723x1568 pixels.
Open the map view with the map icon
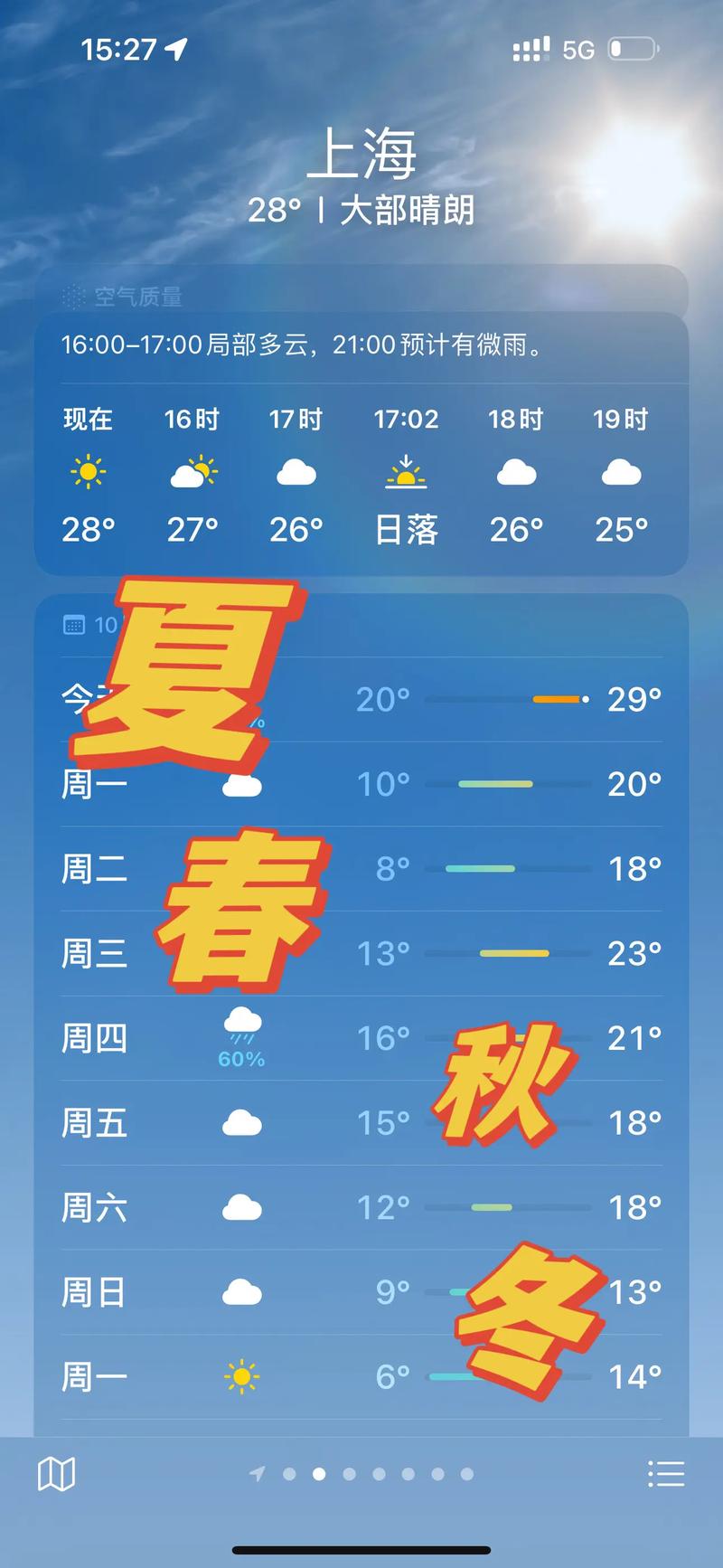tap(56, 1473)
